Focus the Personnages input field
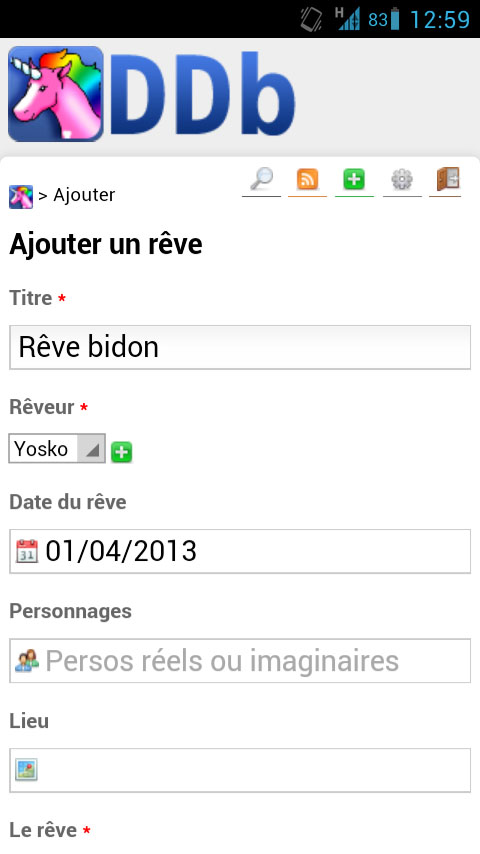The width and height of the screenshot is (480, 854). click(240, 661)
